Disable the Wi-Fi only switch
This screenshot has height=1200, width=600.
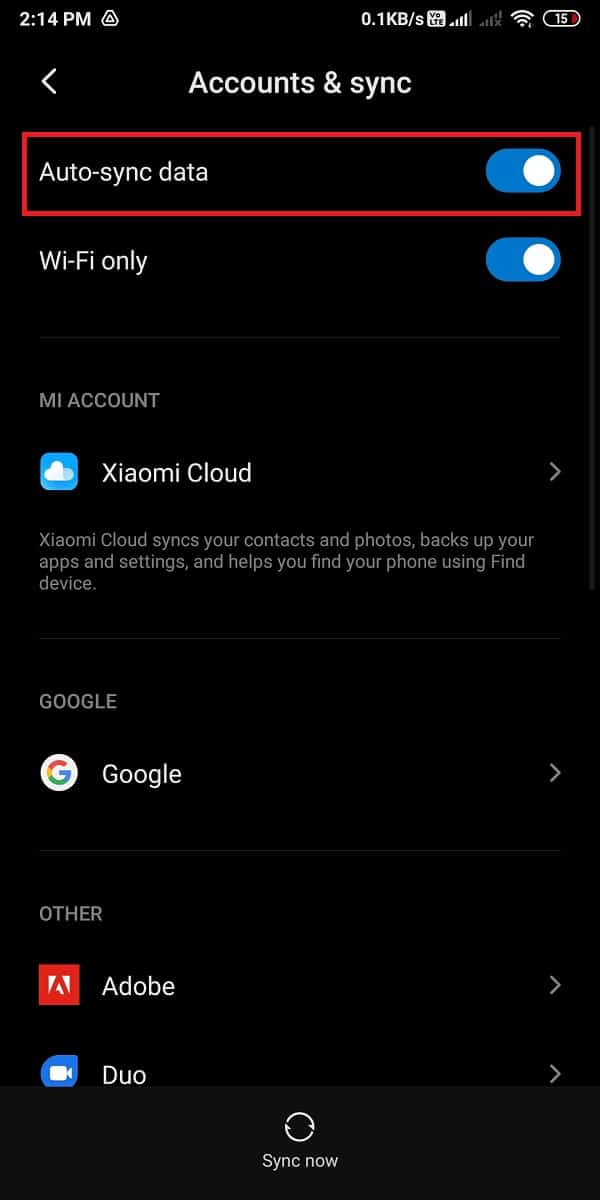(522, 261)
